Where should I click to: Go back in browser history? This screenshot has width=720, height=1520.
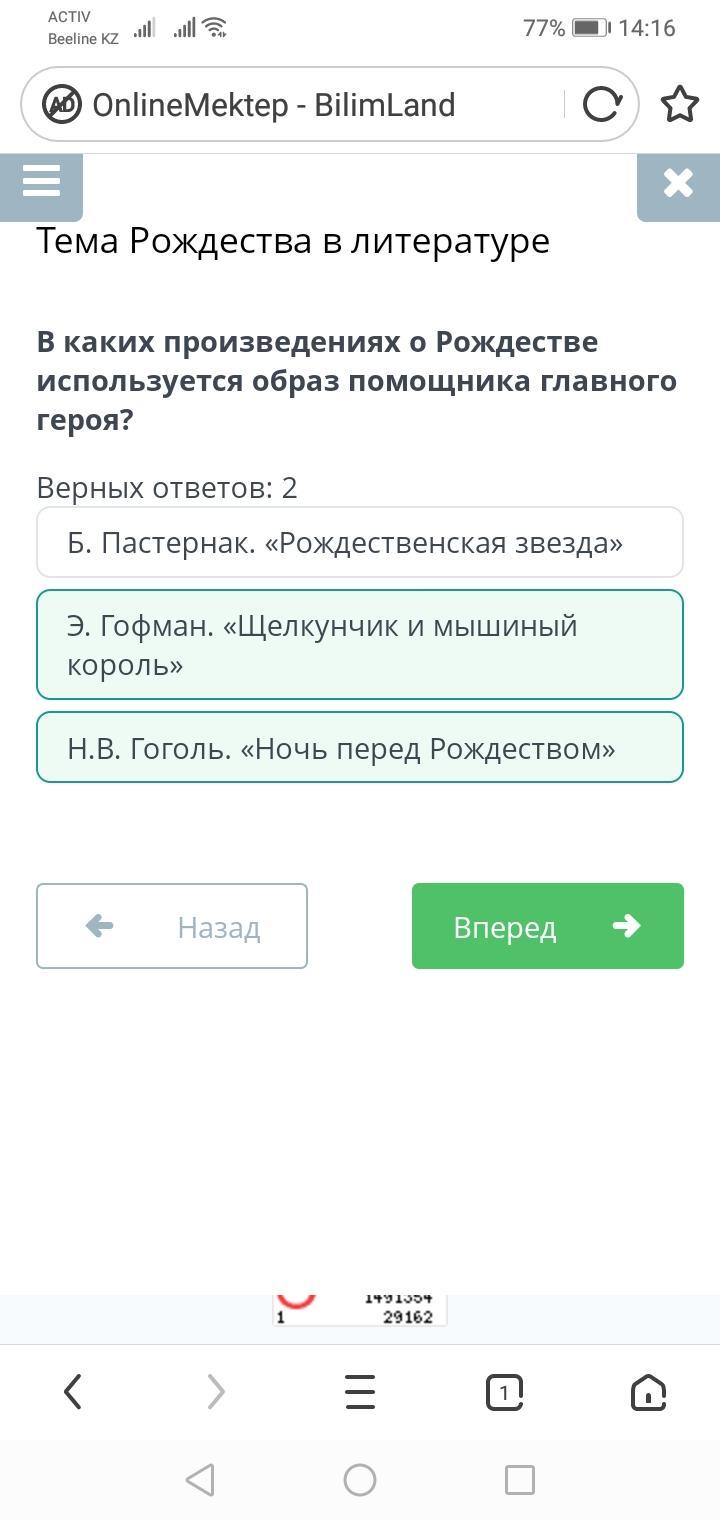[72, 1392]
